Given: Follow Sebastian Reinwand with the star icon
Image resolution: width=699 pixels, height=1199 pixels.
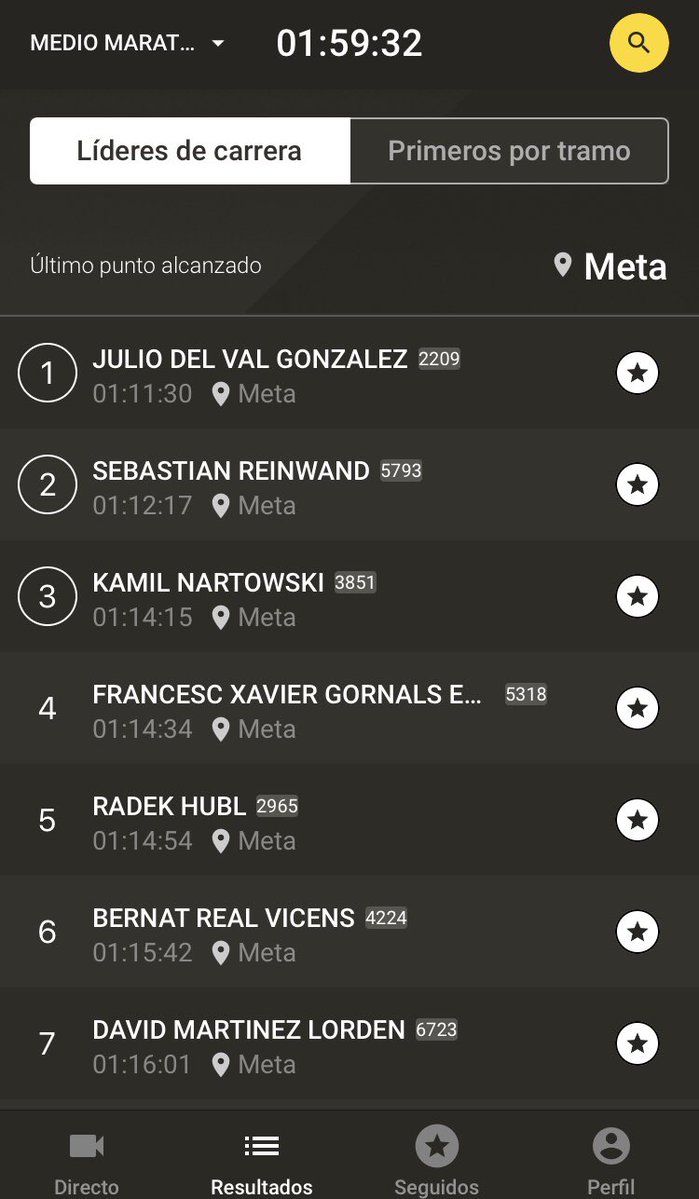Looking at the screenshot, I should pyautogui.click(x=637, y=486).
